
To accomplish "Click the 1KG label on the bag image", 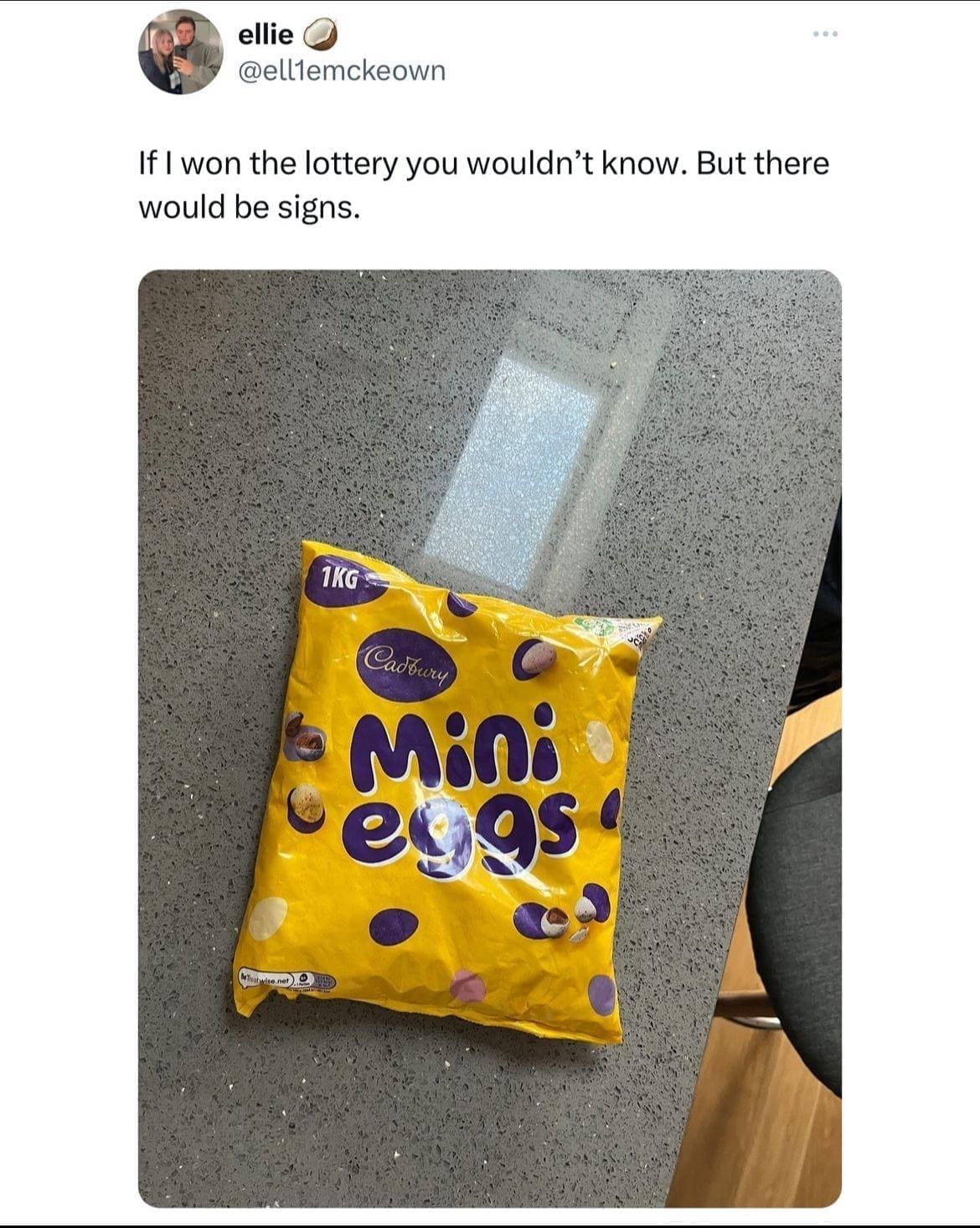I will [338, 575].
